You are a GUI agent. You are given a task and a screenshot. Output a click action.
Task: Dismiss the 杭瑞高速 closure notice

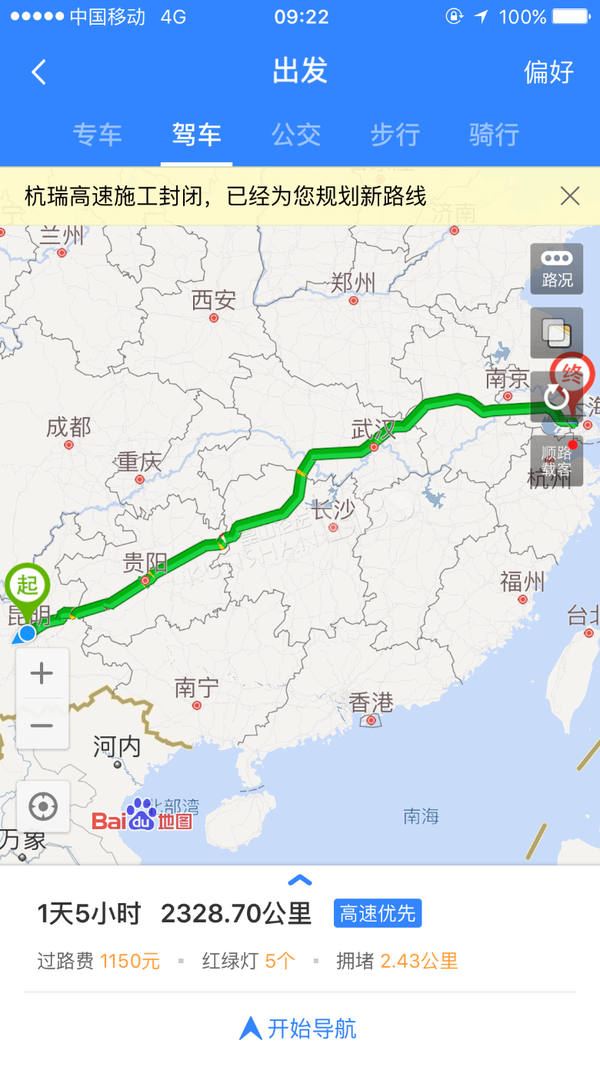click(569, 196)
